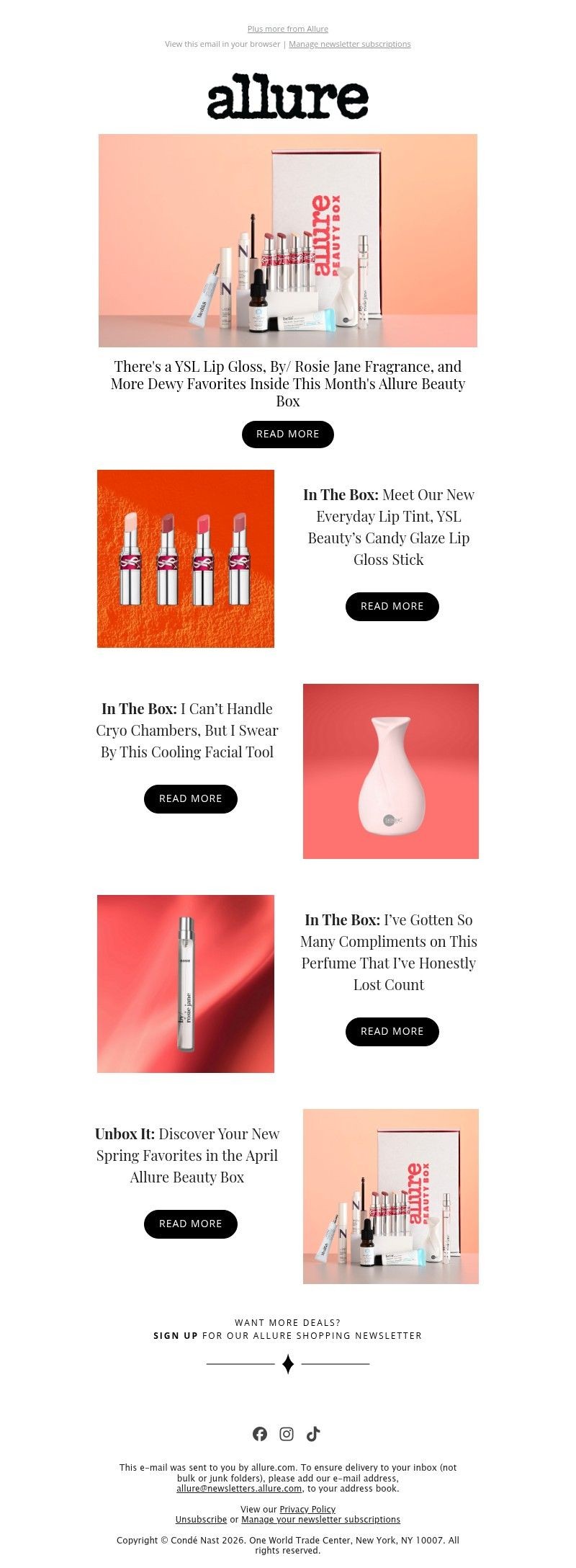Tap the allure@newsletters.allure.com email address
Image resolution: width=576 pixels, height=1568 pixels.
239,1488
